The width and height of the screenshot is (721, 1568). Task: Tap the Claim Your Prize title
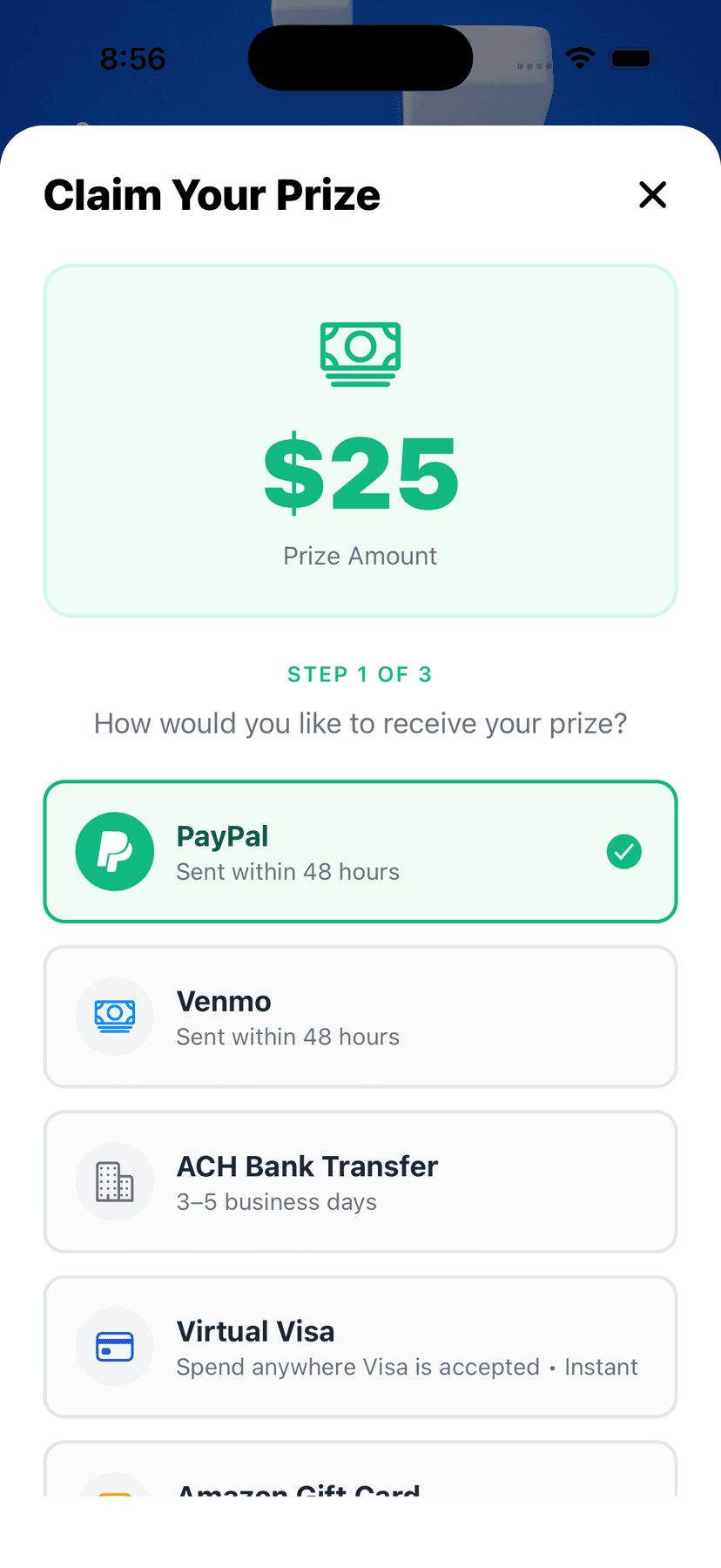[212, 194]
